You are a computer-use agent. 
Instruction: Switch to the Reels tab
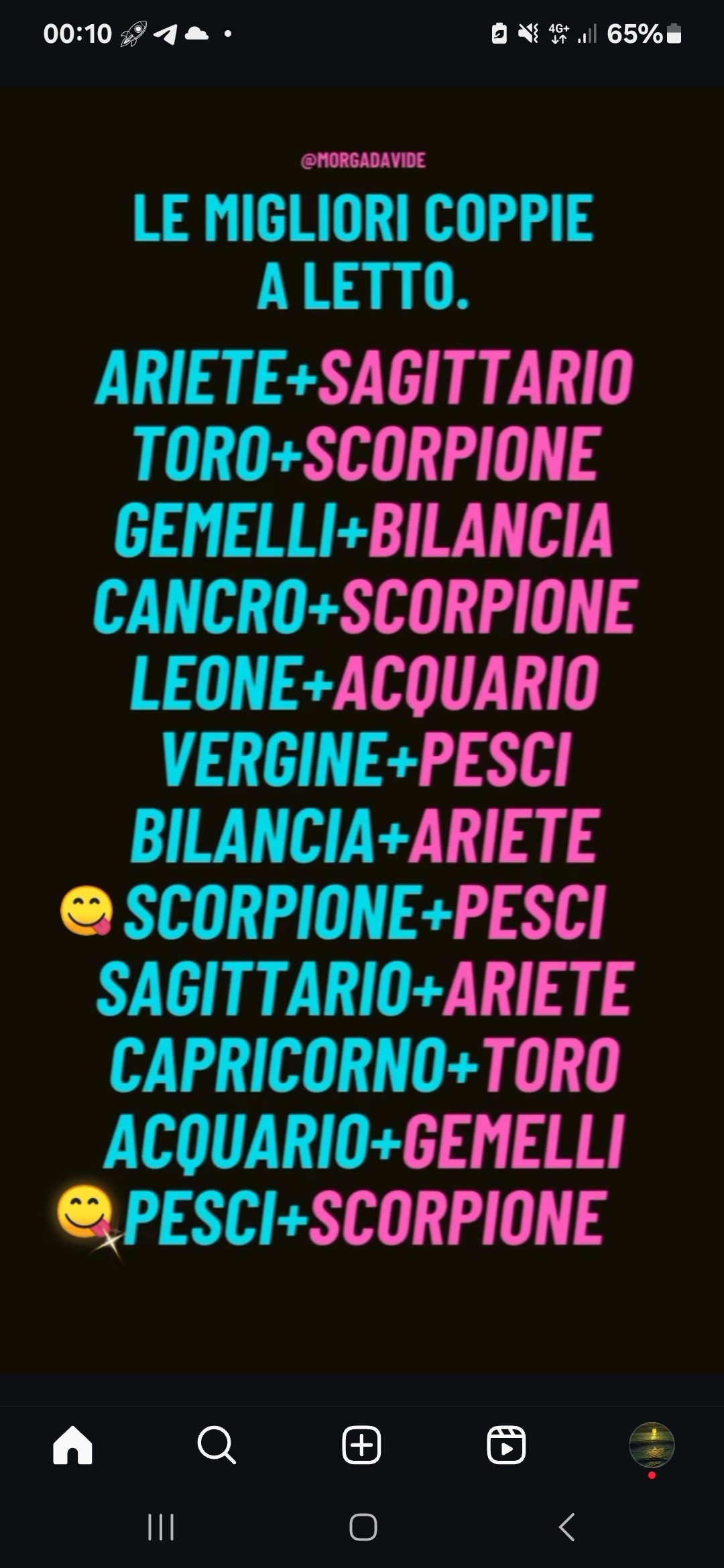(x=506, y=1445)
